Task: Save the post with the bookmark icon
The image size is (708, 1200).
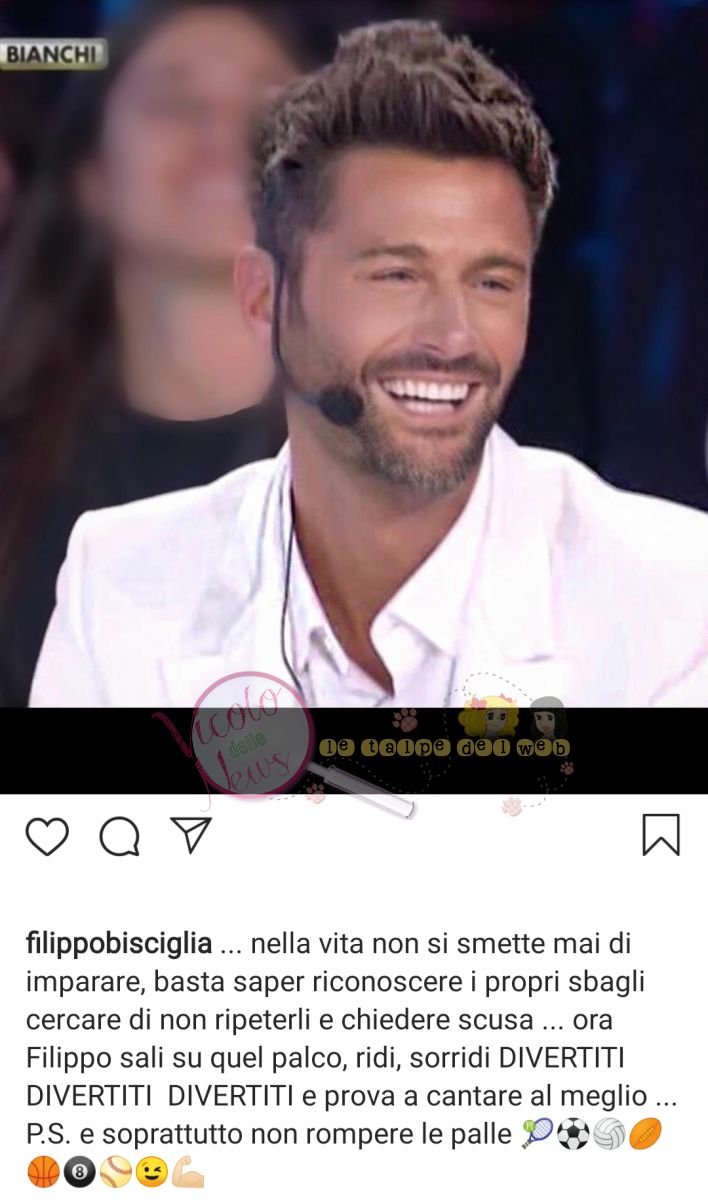Action: [x=661, y=835]
